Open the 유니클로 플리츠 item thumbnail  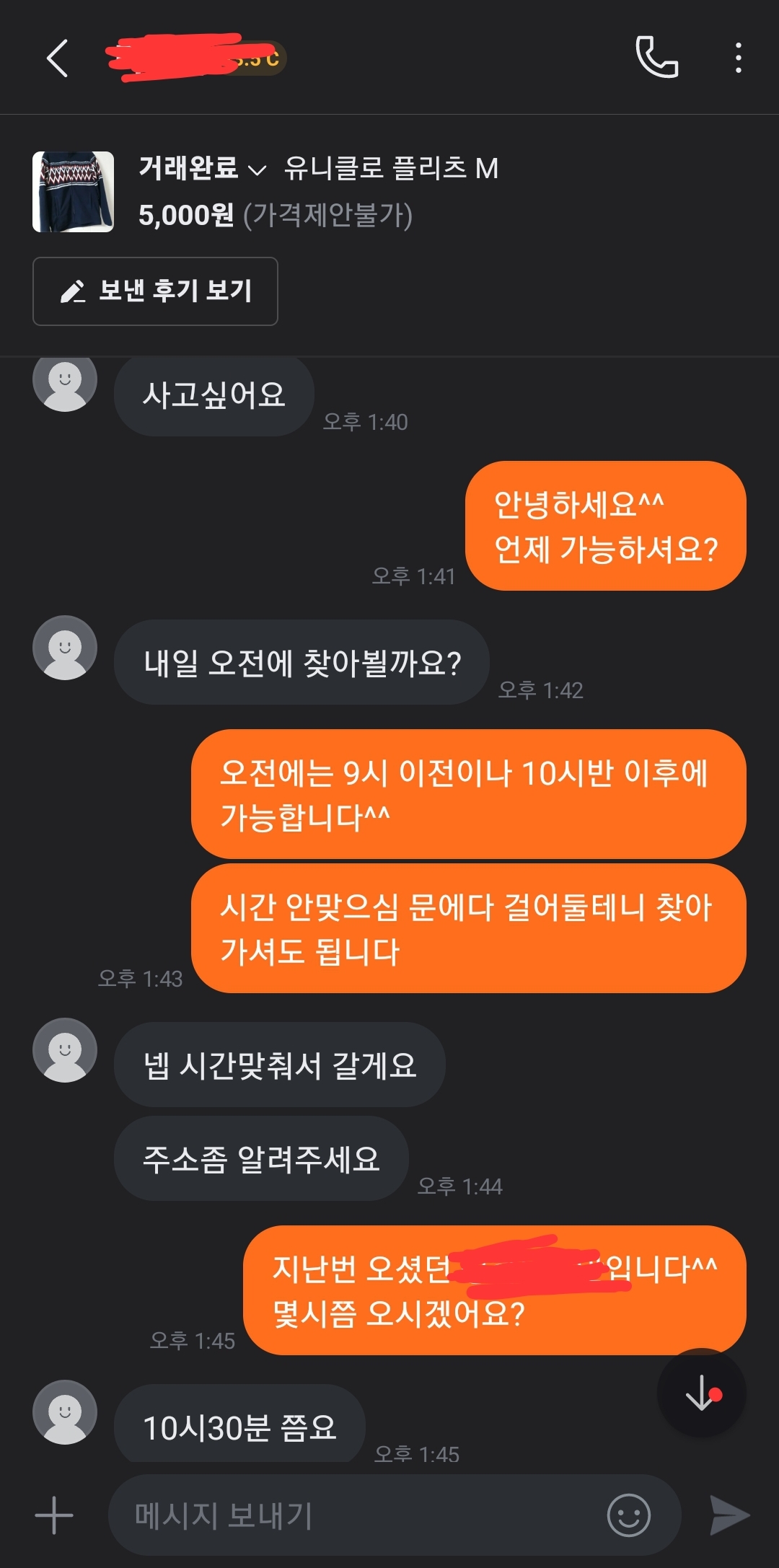(x=73, y=191)
